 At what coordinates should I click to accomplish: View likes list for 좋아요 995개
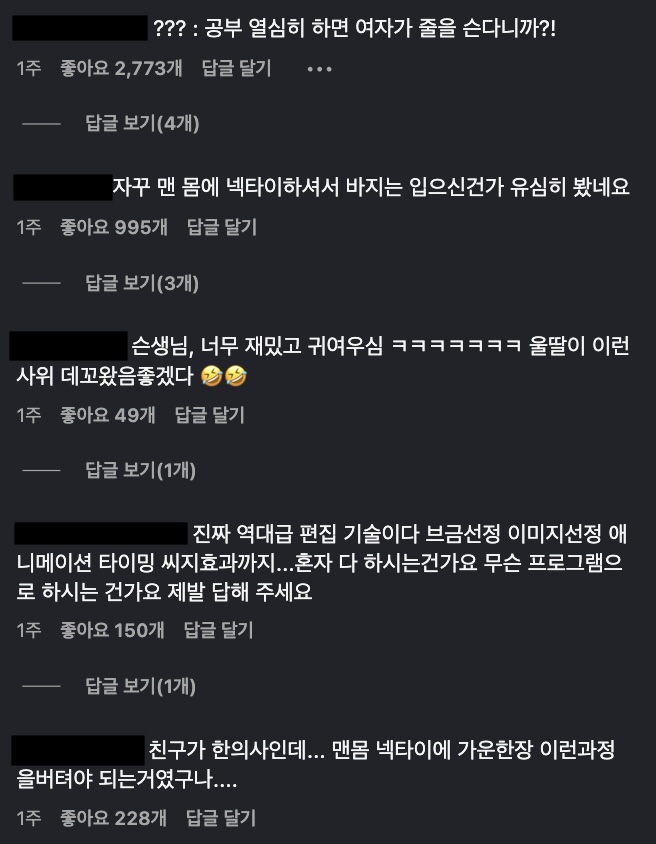pos(114,227)
